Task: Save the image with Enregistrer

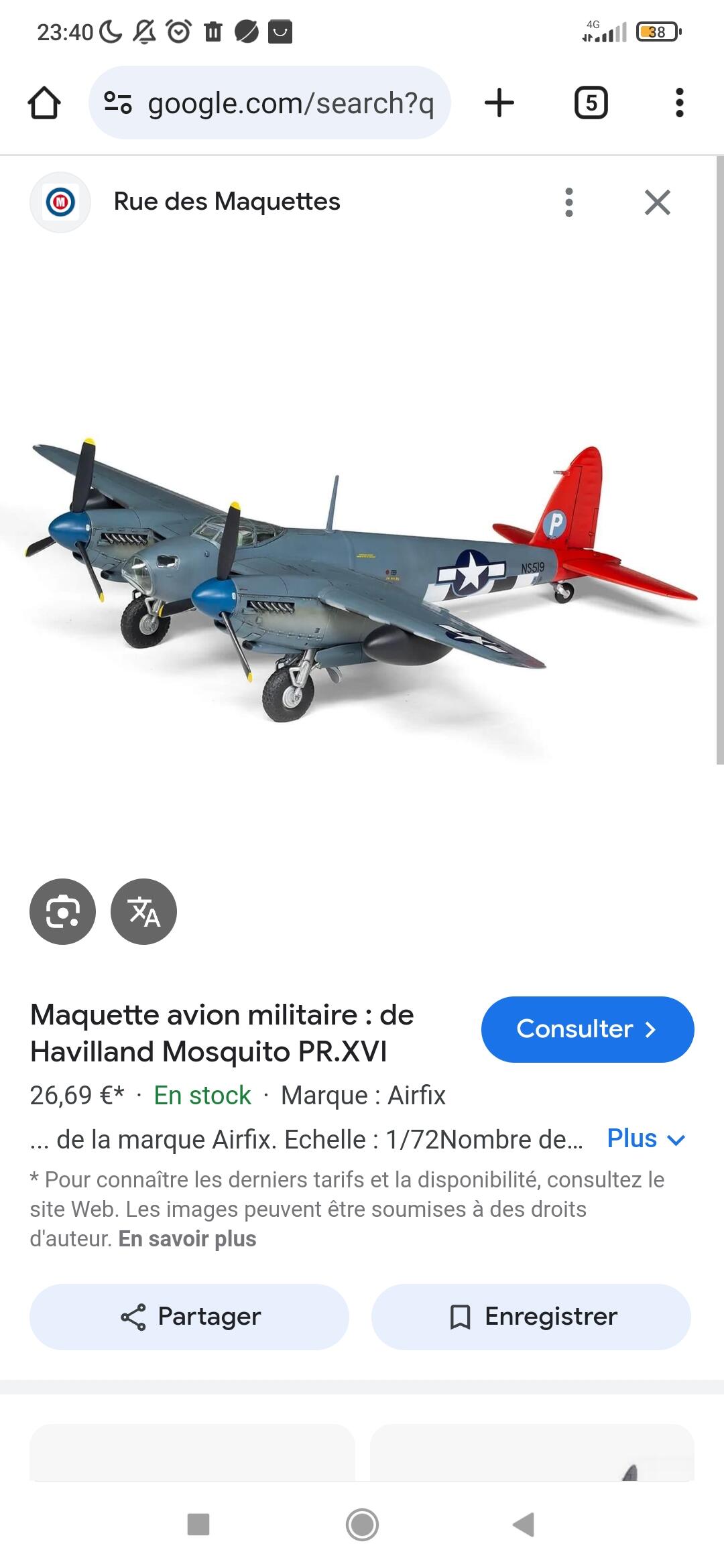Action: [x=531, y=1317]
